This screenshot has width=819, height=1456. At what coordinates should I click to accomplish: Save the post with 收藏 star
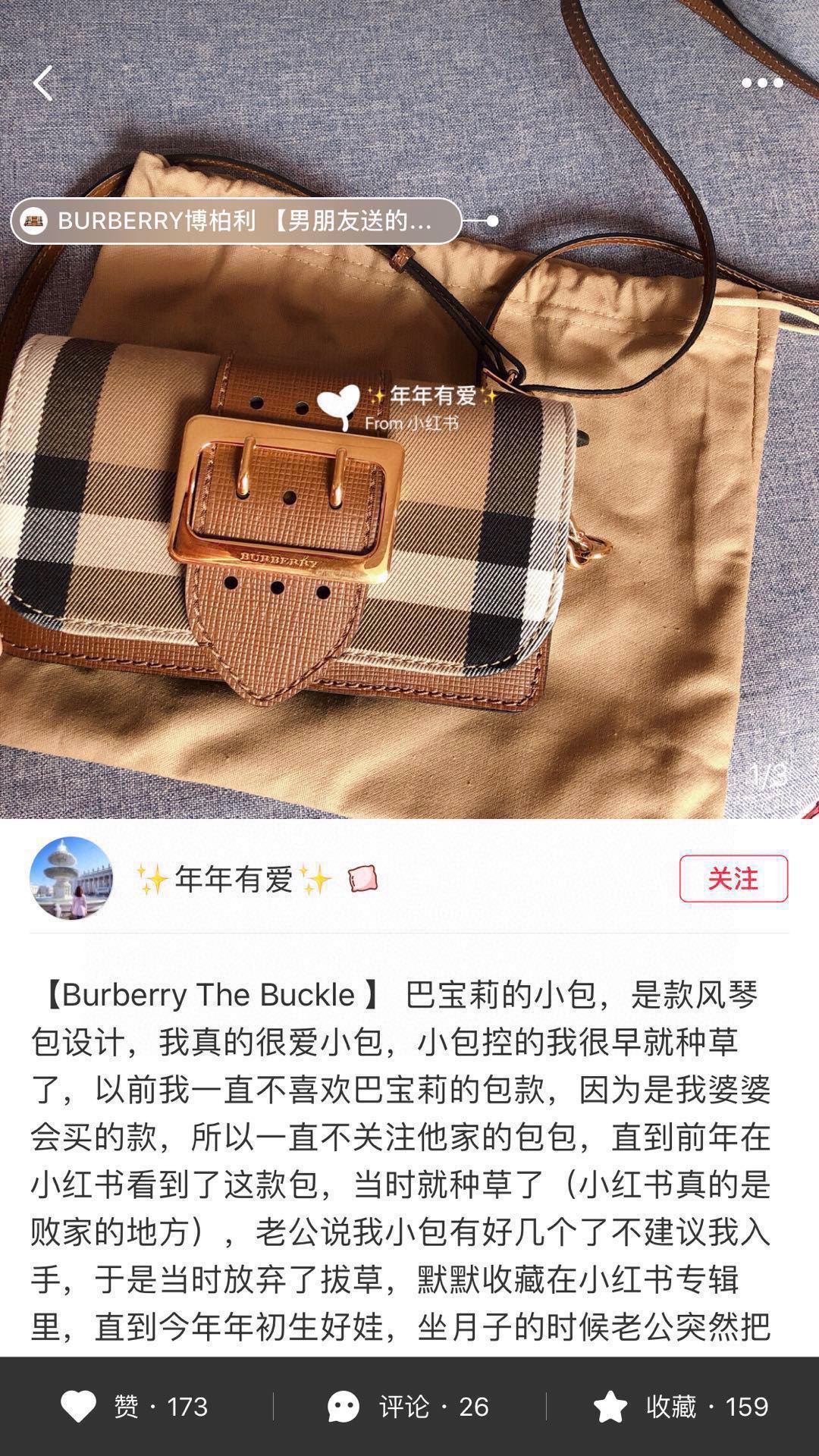coord(681,1406)
